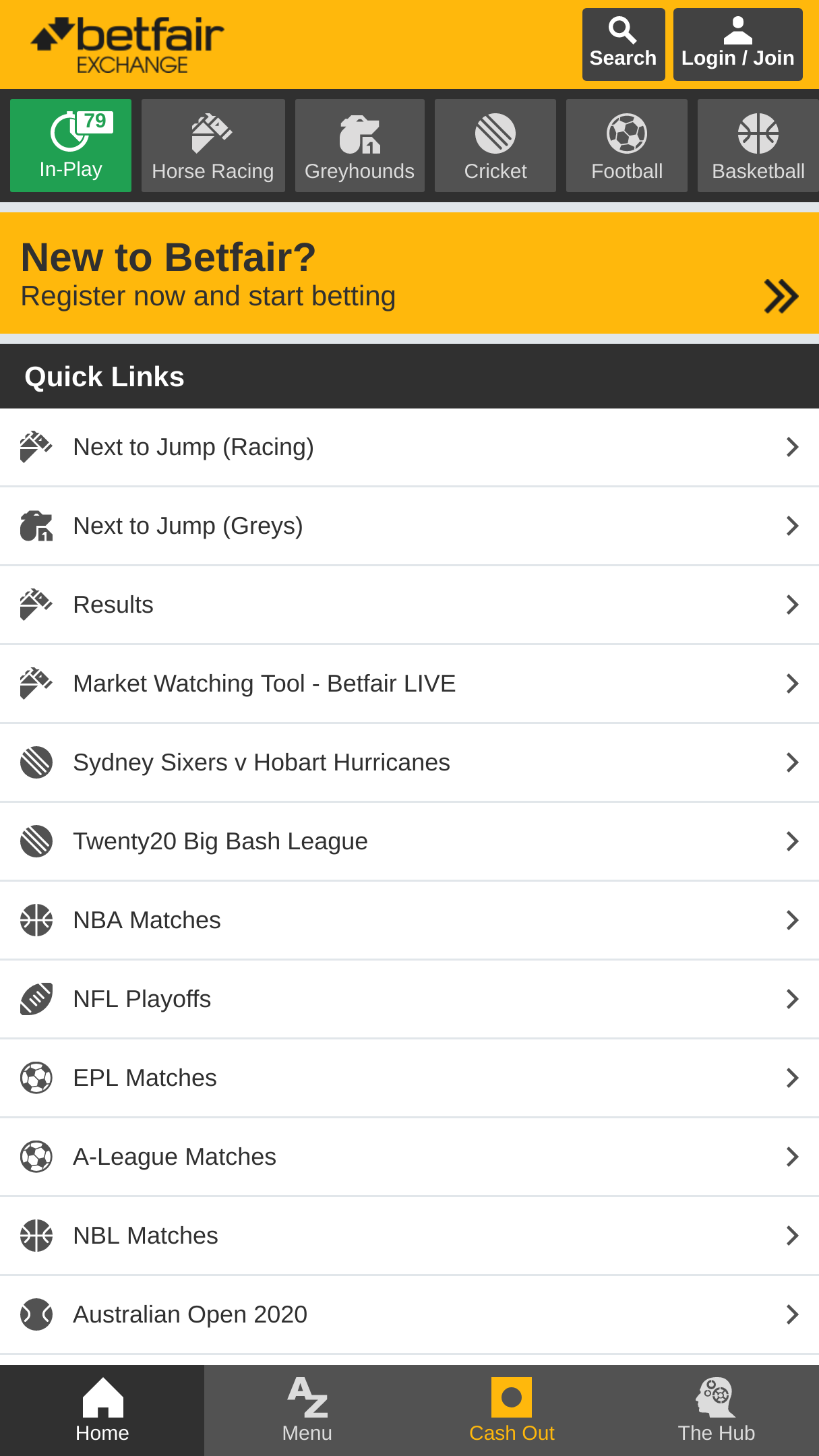The height and width of the screenshot is (1456, 819).
Task: Select Greyhounds category
Action: (x=360, y=146)
